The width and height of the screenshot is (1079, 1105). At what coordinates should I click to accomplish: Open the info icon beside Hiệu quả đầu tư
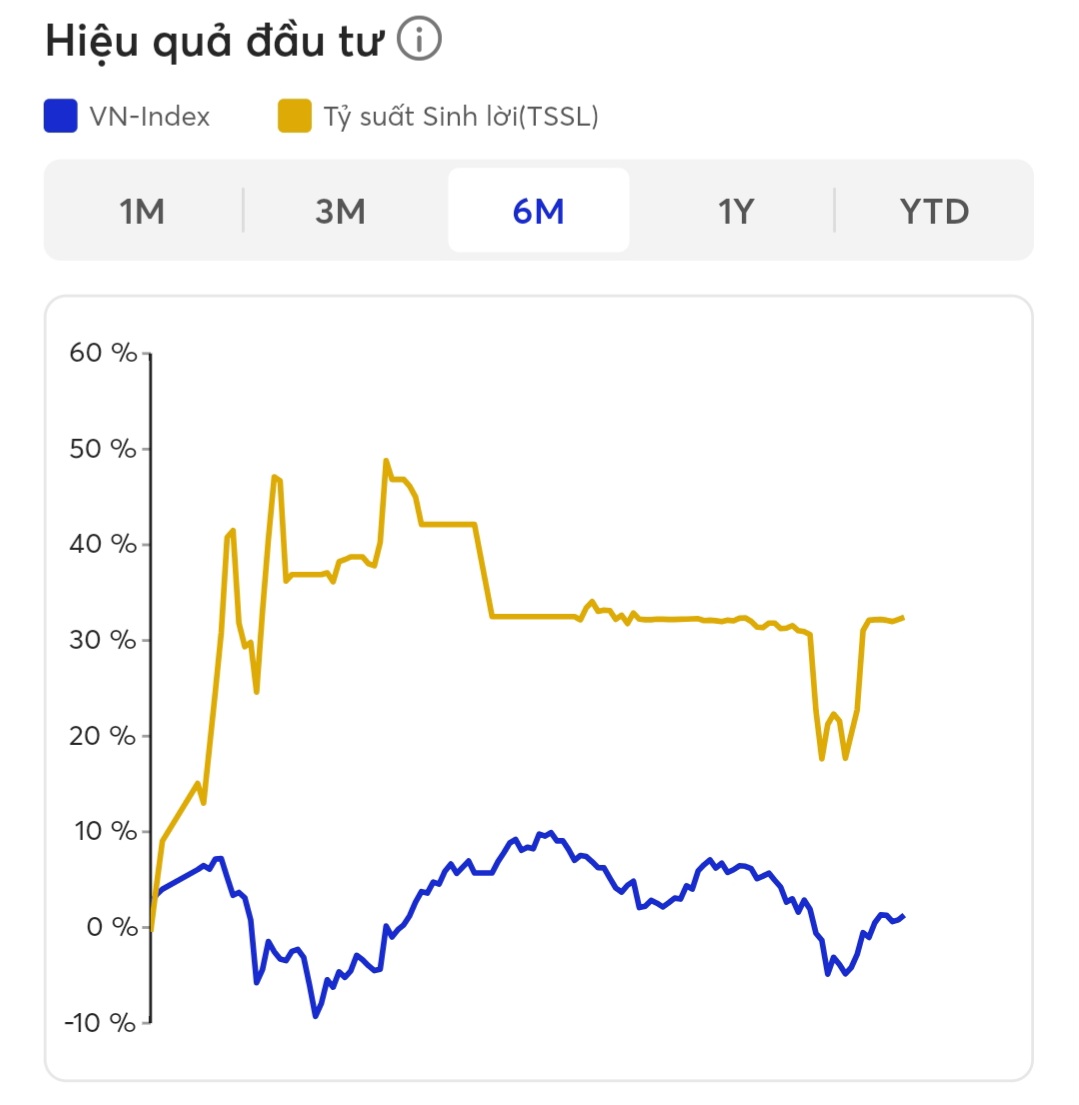click(419, 39)
